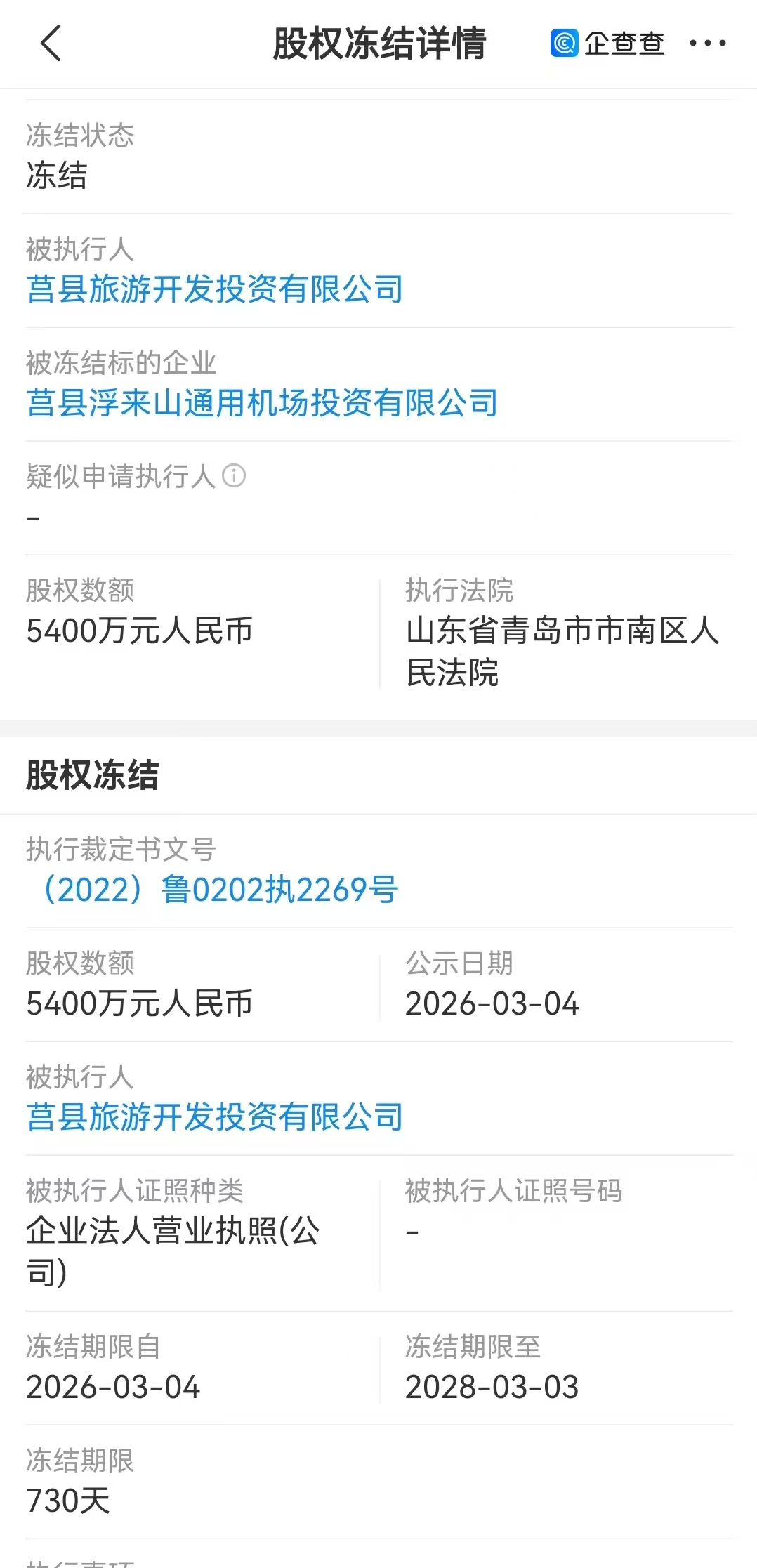Tap the info icon beside 疑似申请执行人

234,476
